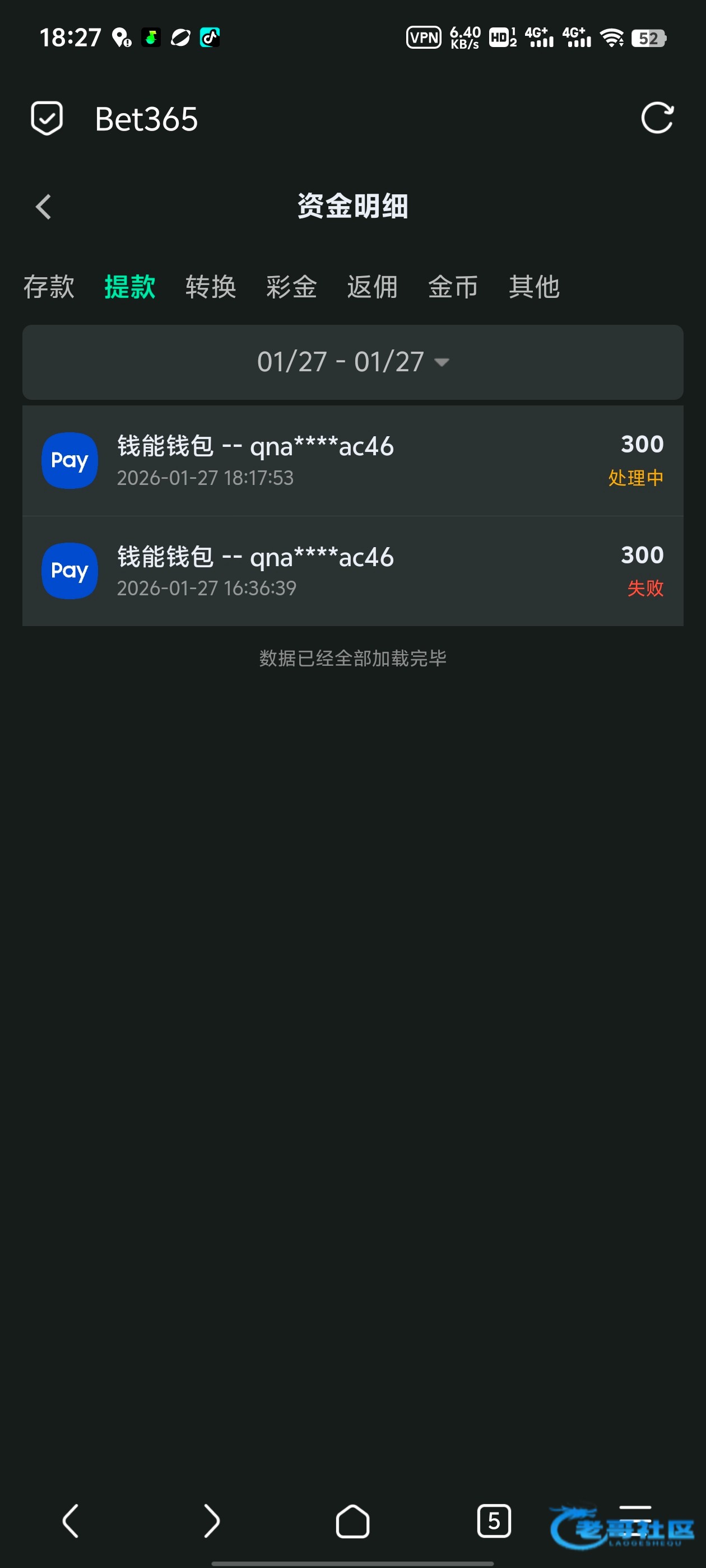This screenshot has width=706, height=1568.
Task: Open the site security shield icon
Action: (47, 118)
